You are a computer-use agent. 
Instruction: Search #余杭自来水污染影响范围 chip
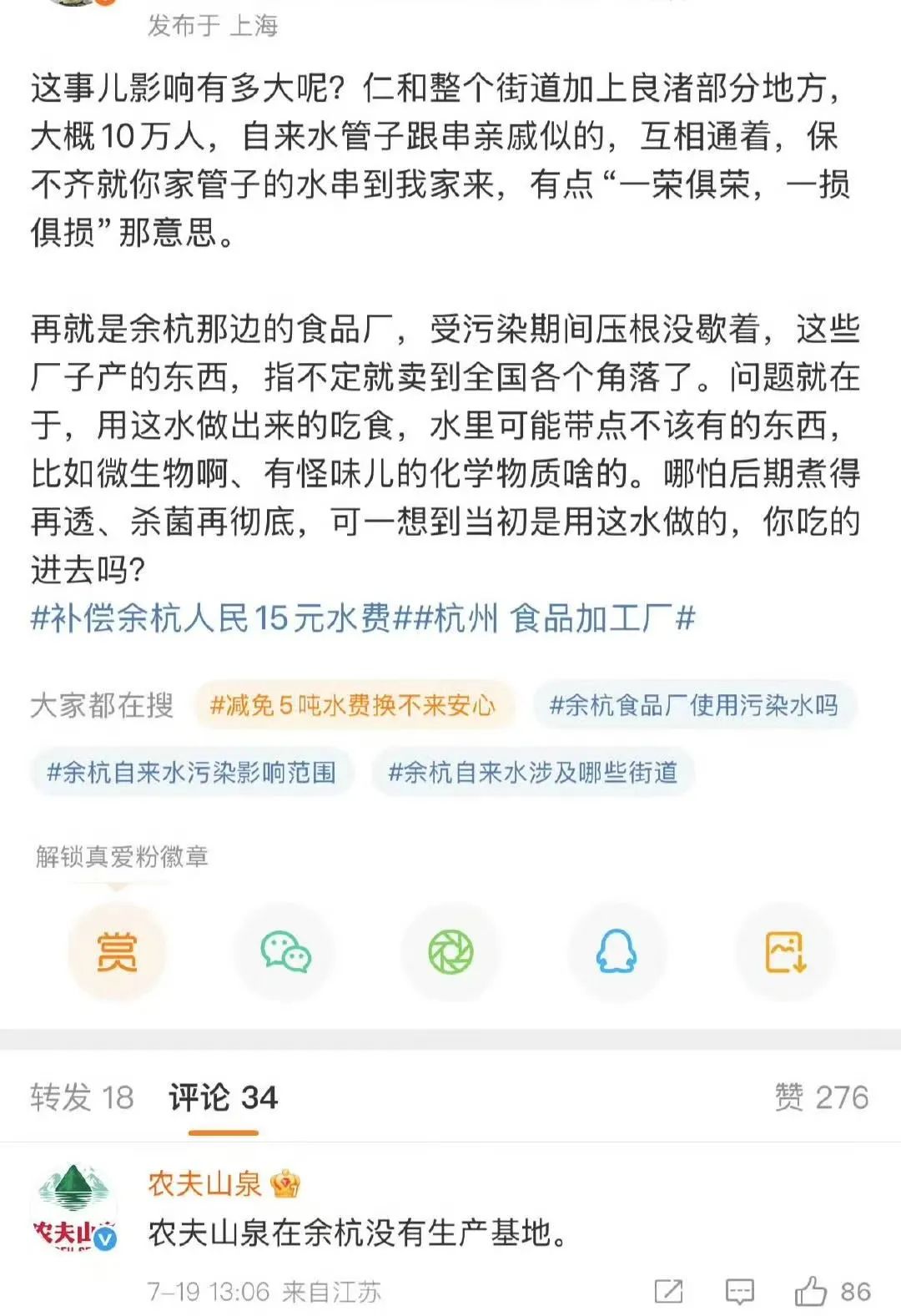tap(192, 773)
